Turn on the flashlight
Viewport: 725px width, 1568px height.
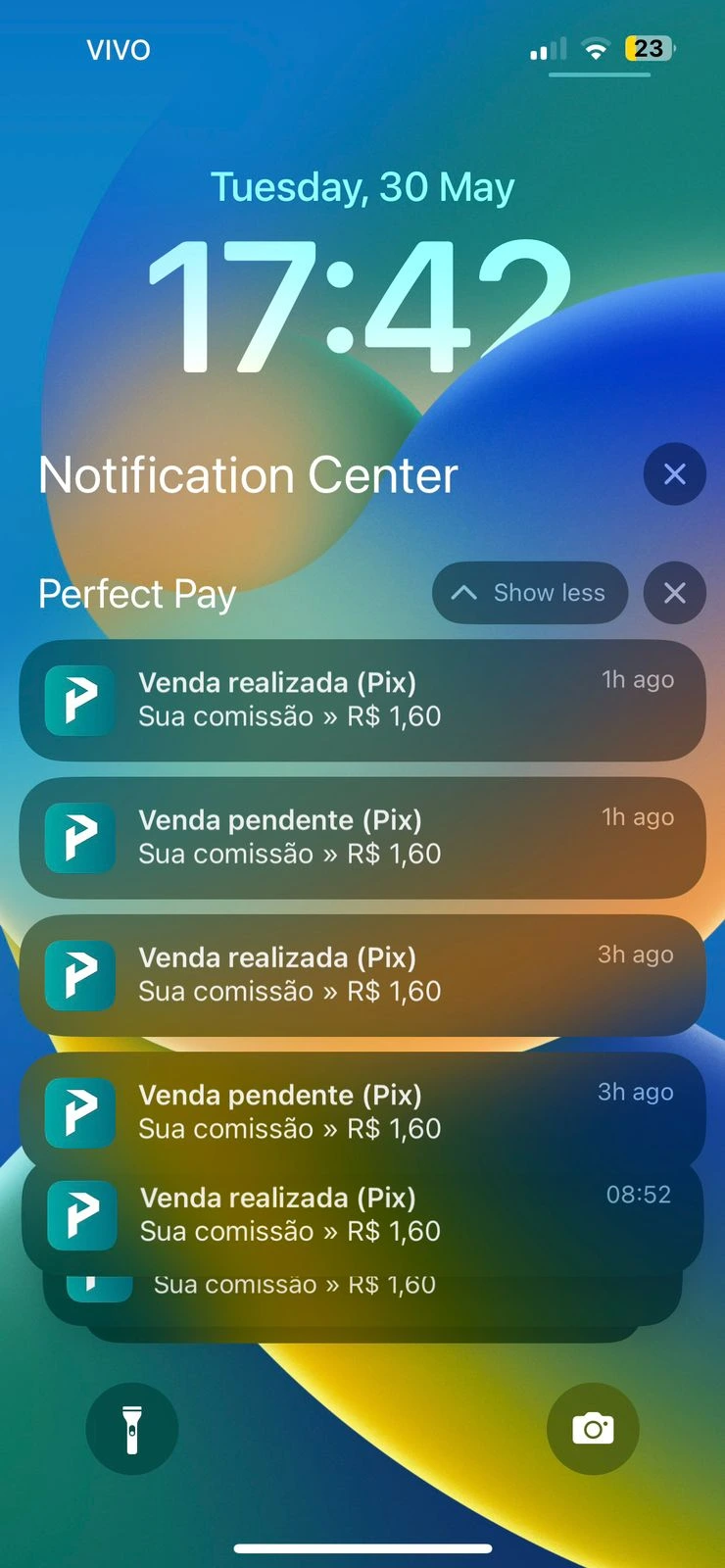click(132, 1429)
